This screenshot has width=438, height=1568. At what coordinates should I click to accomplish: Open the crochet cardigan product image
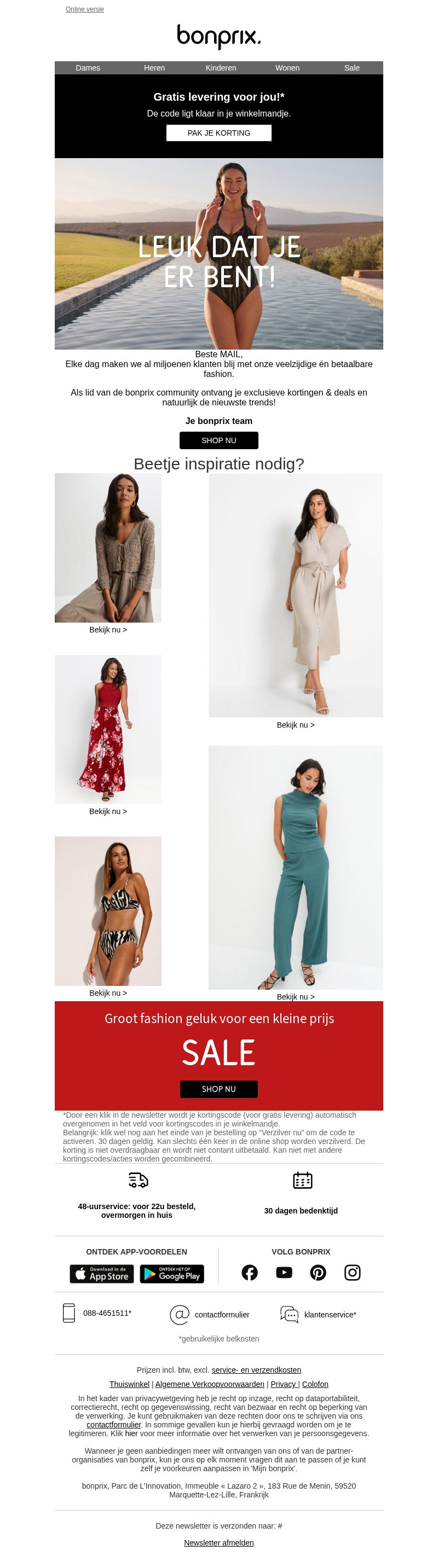click(x=108, y=547)
